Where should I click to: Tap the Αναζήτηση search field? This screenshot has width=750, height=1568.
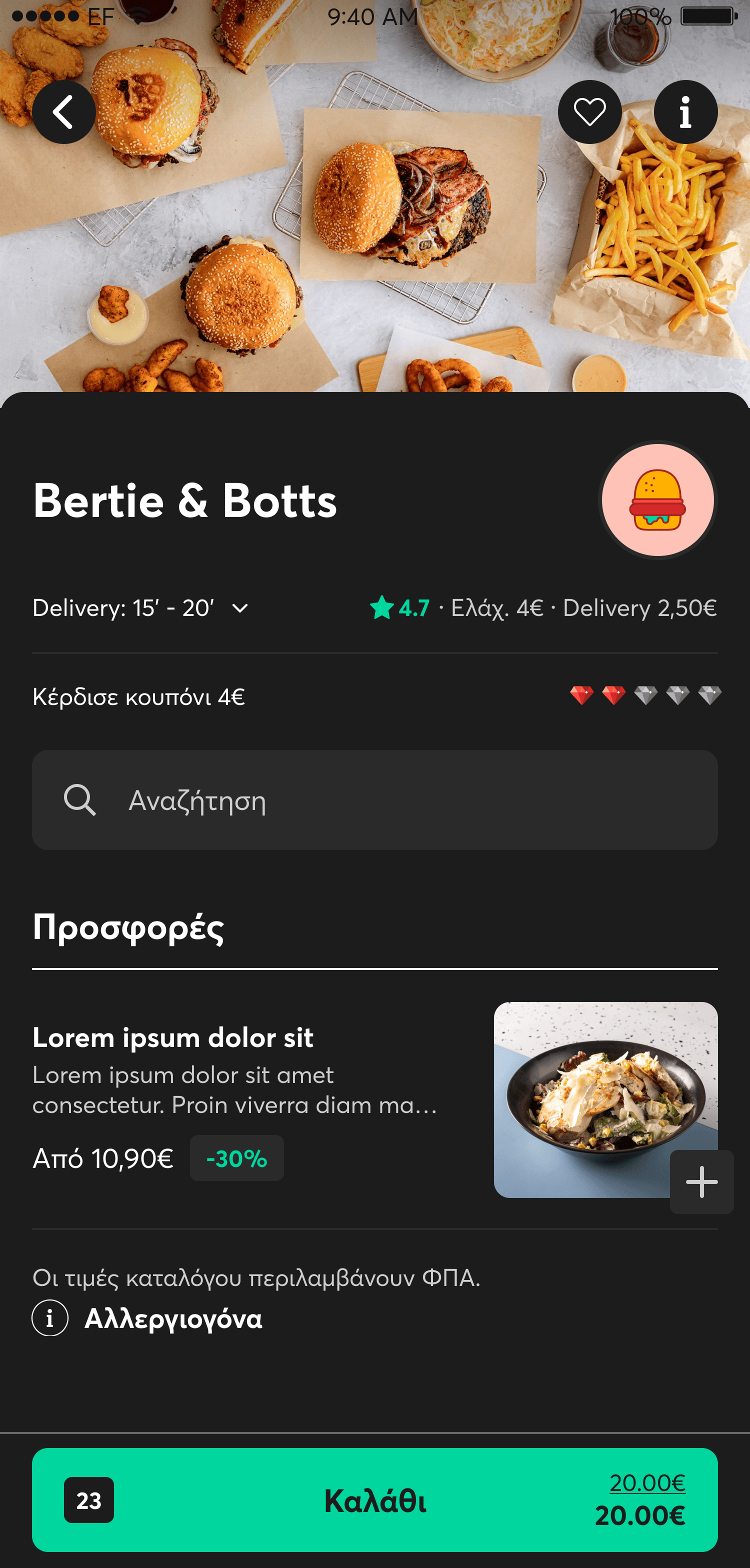point(196,800)
